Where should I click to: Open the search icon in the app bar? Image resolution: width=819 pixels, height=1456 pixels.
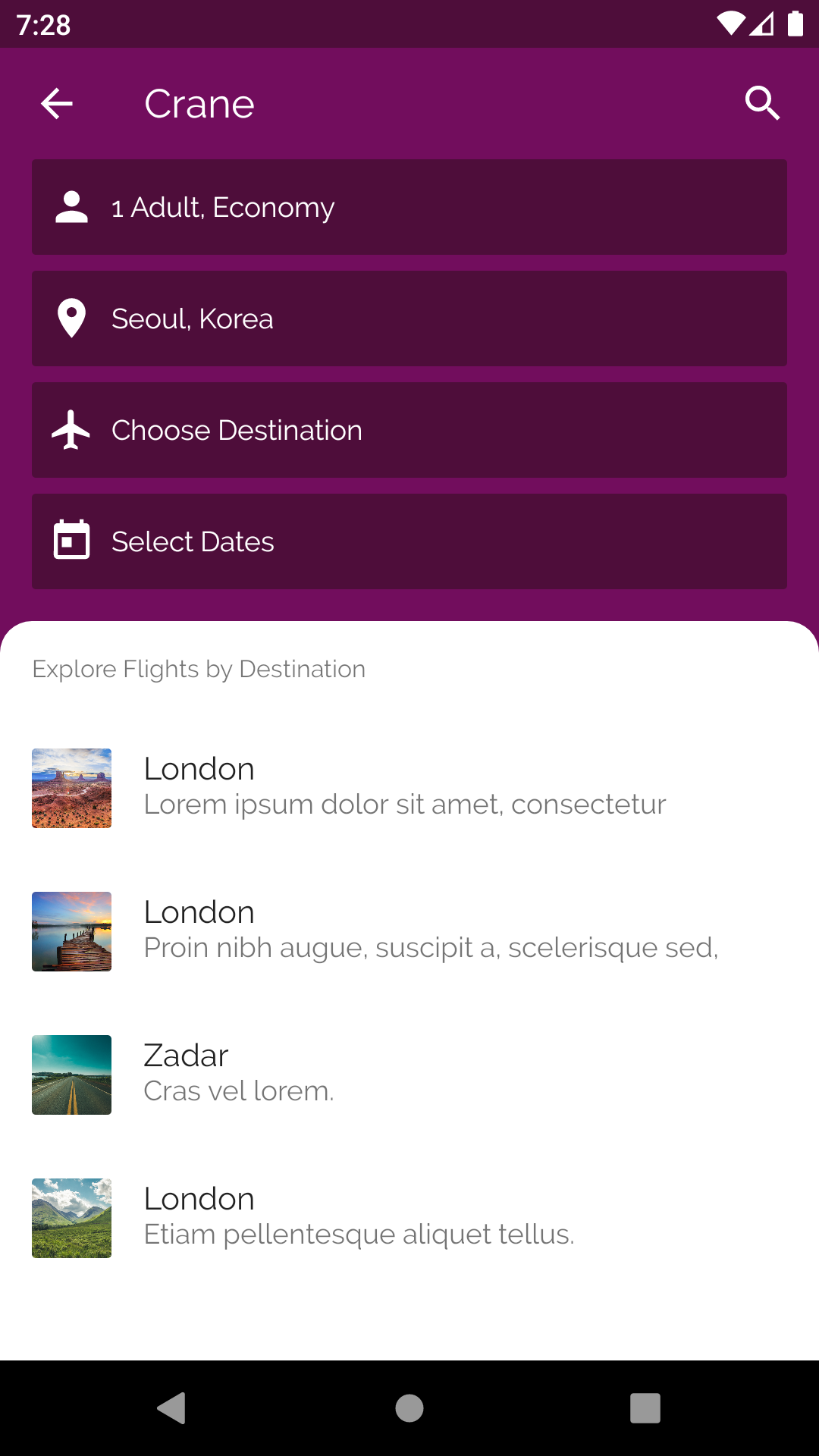[x=762, y=104]
